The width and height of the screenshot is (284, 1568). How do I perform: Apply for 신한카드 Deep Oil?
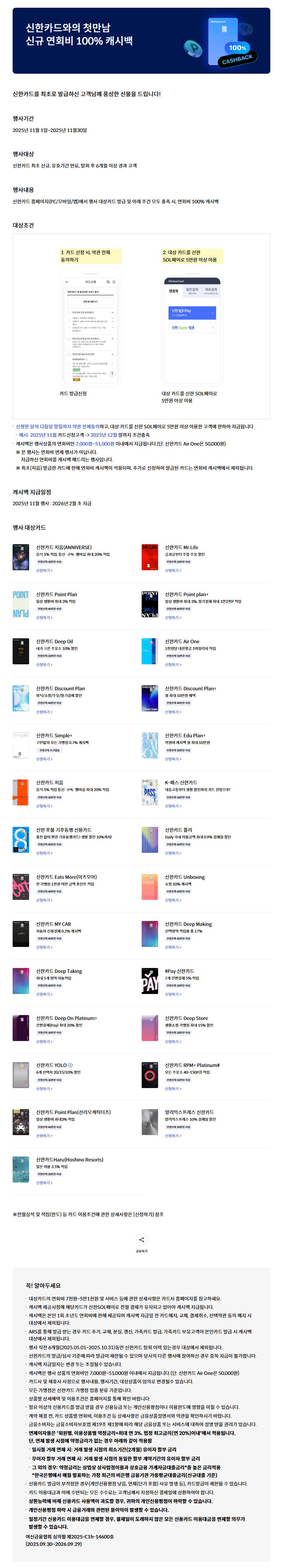click(x=45, y=665)
